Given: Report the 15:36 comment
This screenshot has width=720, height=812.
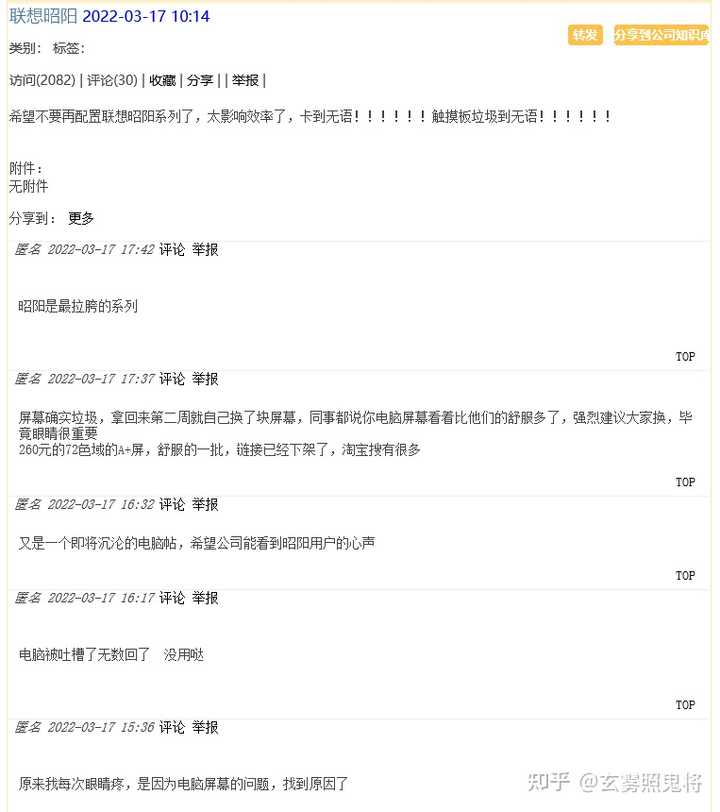Looking at the screenshot, I should pos(205,727).
